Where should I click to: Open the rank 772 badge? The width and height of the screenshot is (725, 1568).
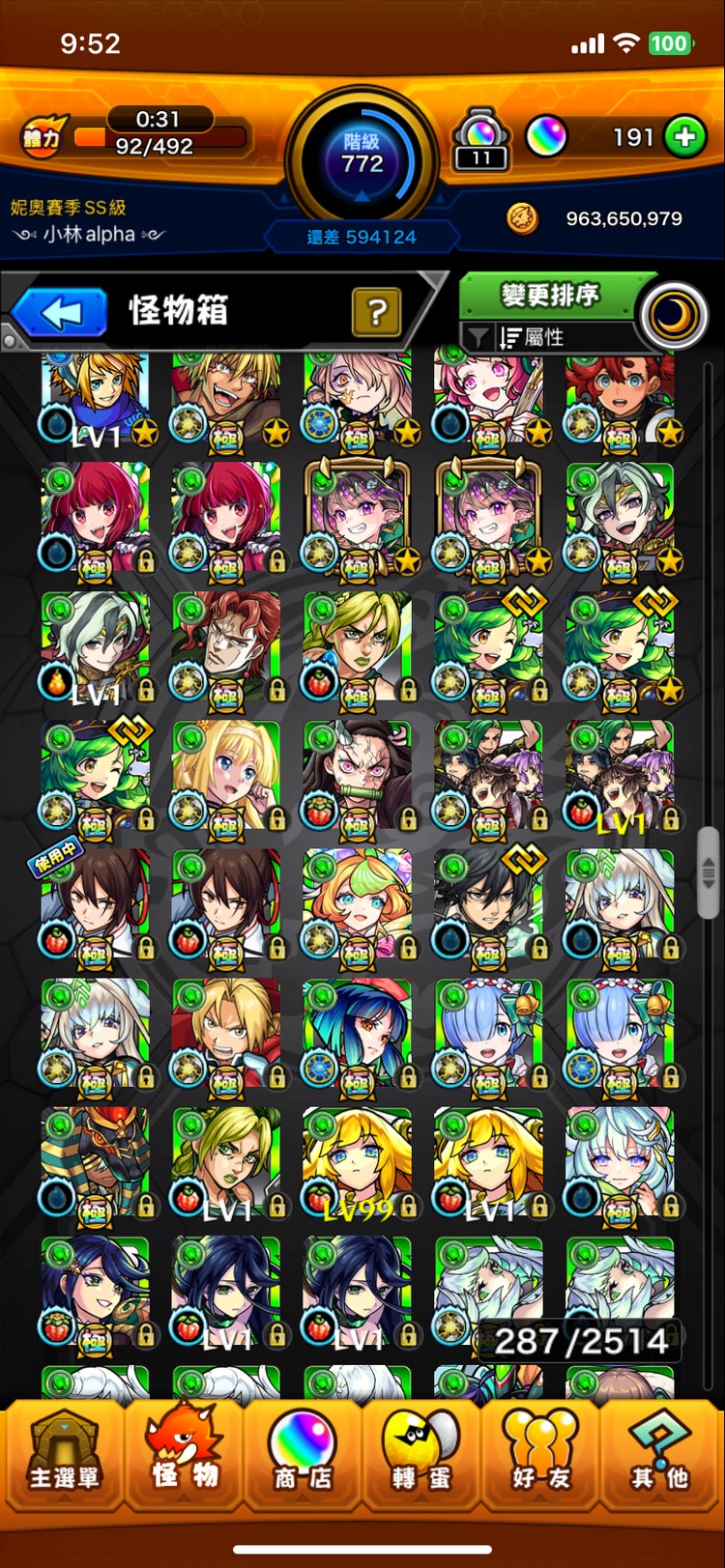point(362,155)
